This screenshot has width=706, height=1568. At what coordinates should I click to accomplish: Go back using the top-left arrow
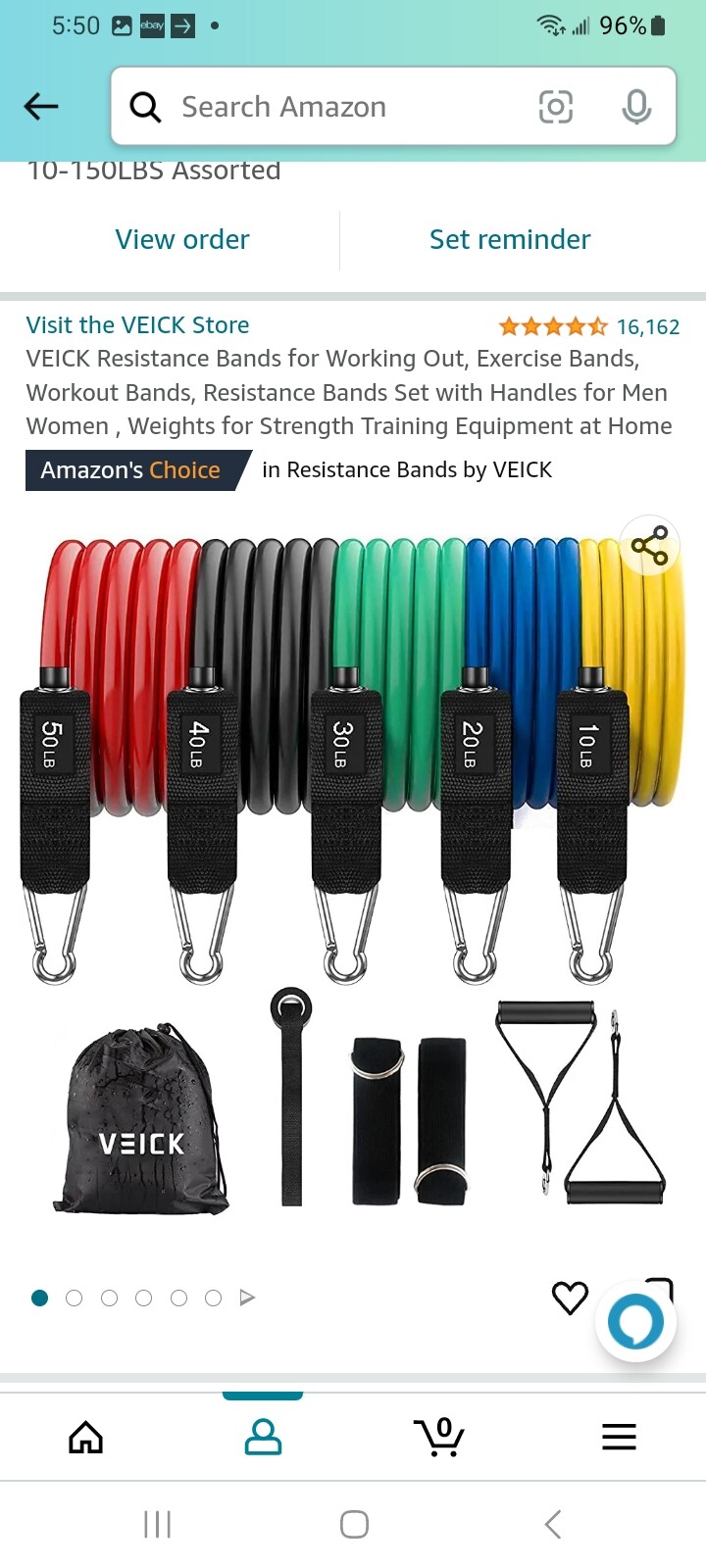coord(41,106)
